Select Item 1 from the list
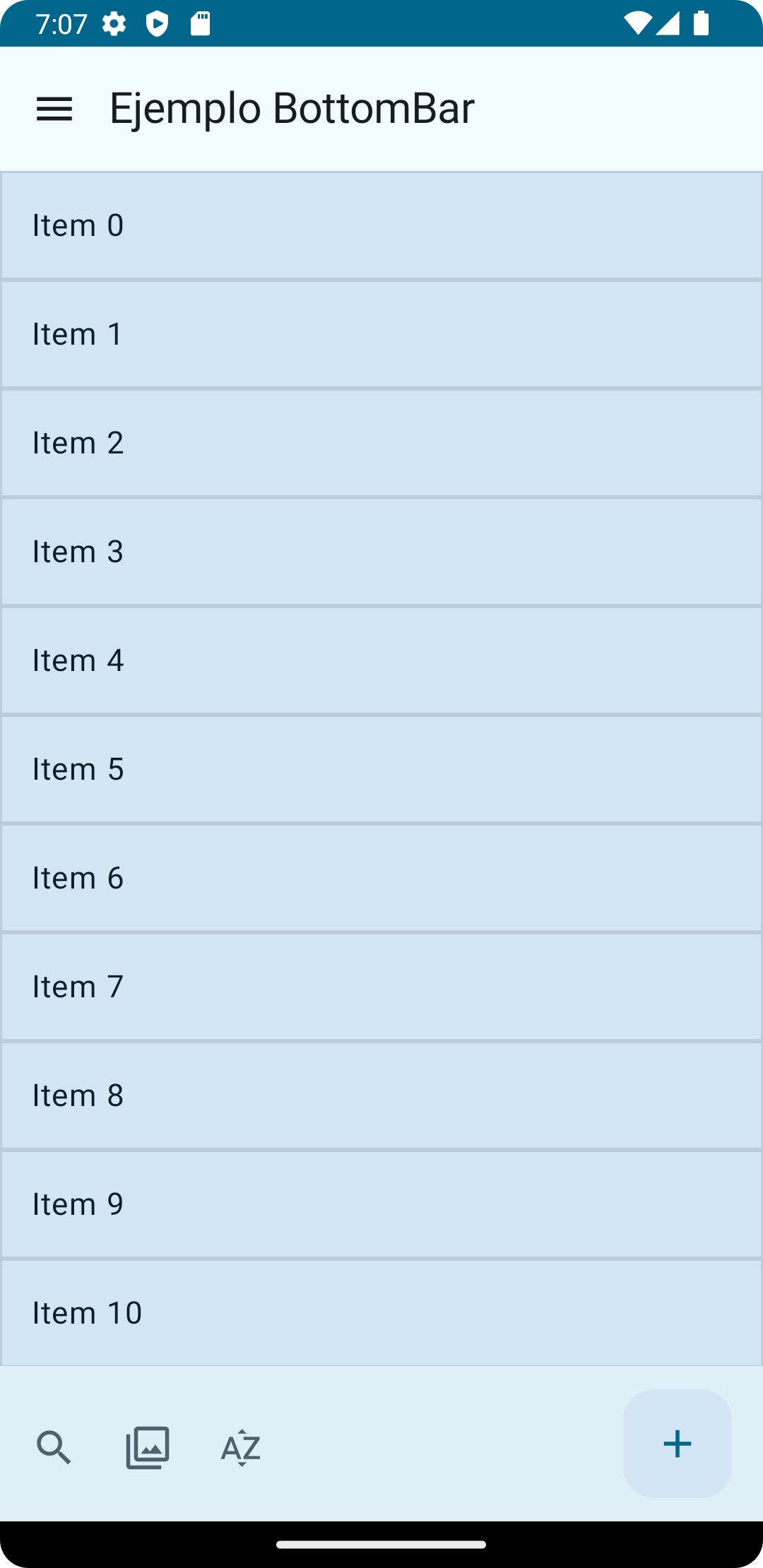The image size is (763, 1568). pos(381,334)
